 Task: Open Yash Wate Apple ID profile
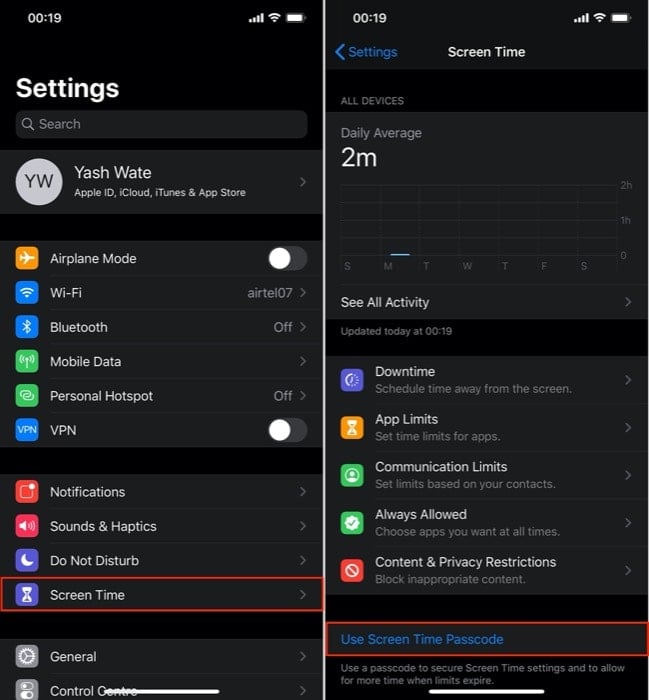pyautogui.click(x=160, y=182)
